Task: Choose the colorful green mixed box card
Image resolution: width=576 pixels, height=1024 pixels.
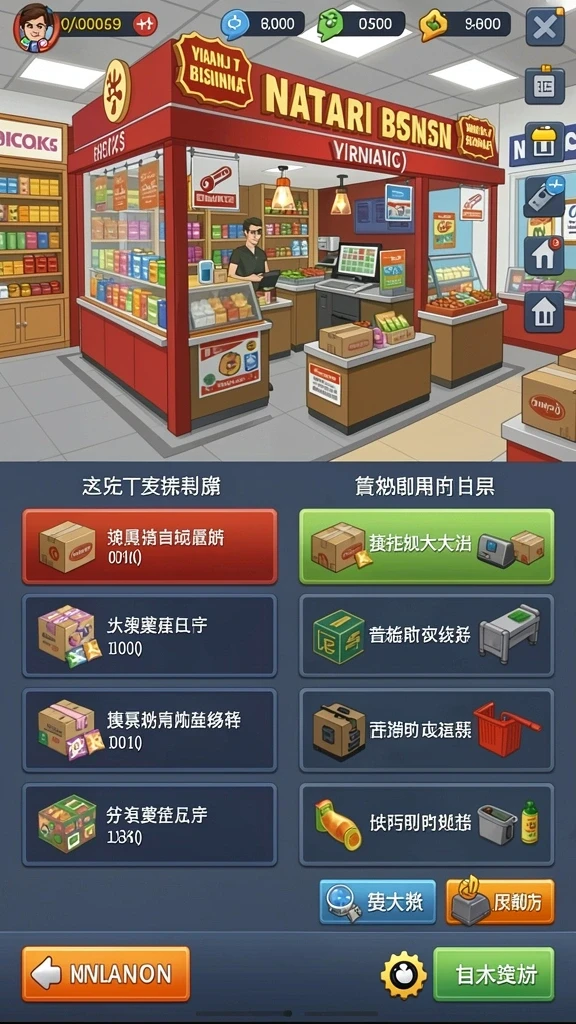Action: click(x=150, y=824)
